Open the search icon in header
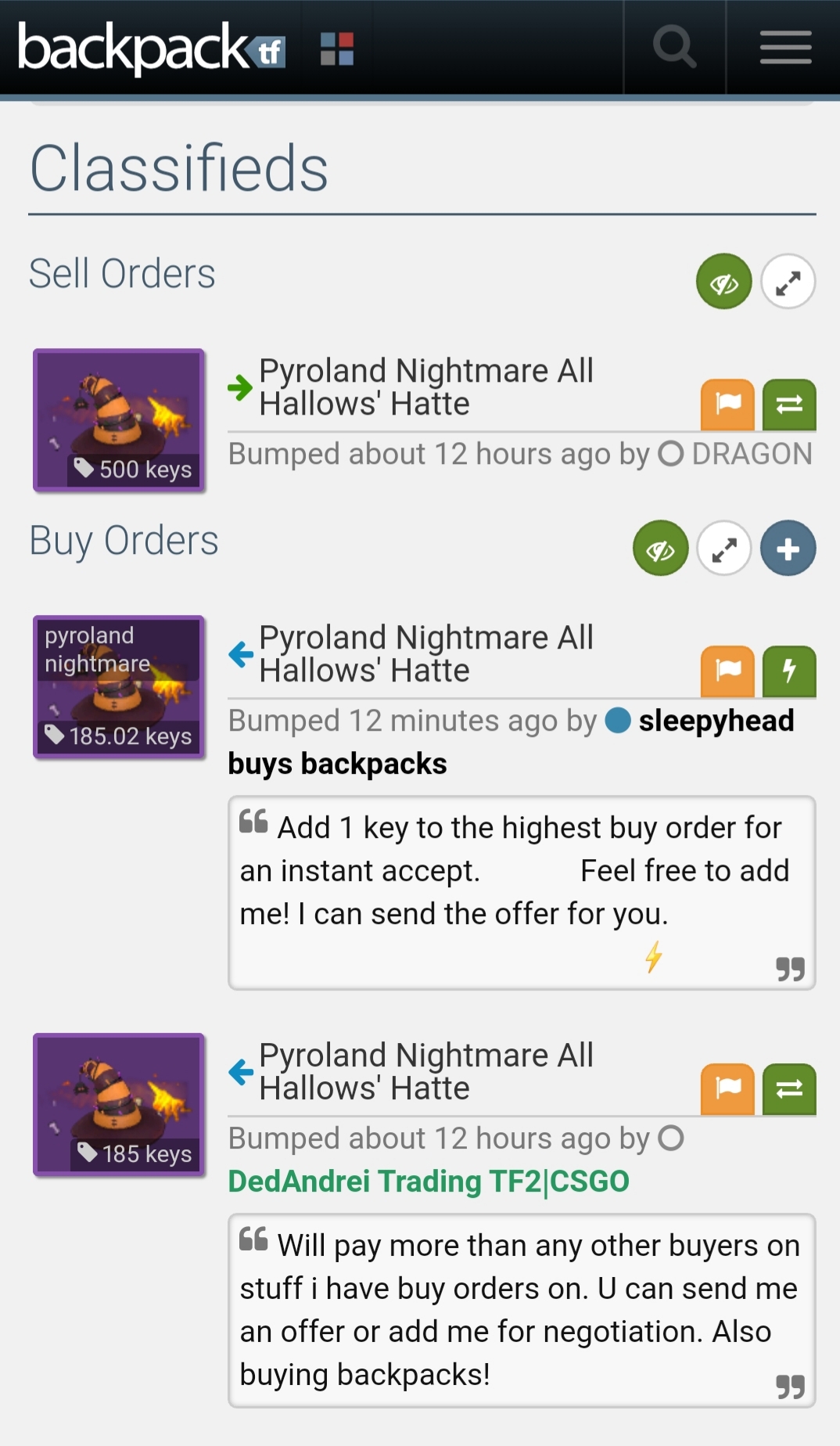 [674, 47]
